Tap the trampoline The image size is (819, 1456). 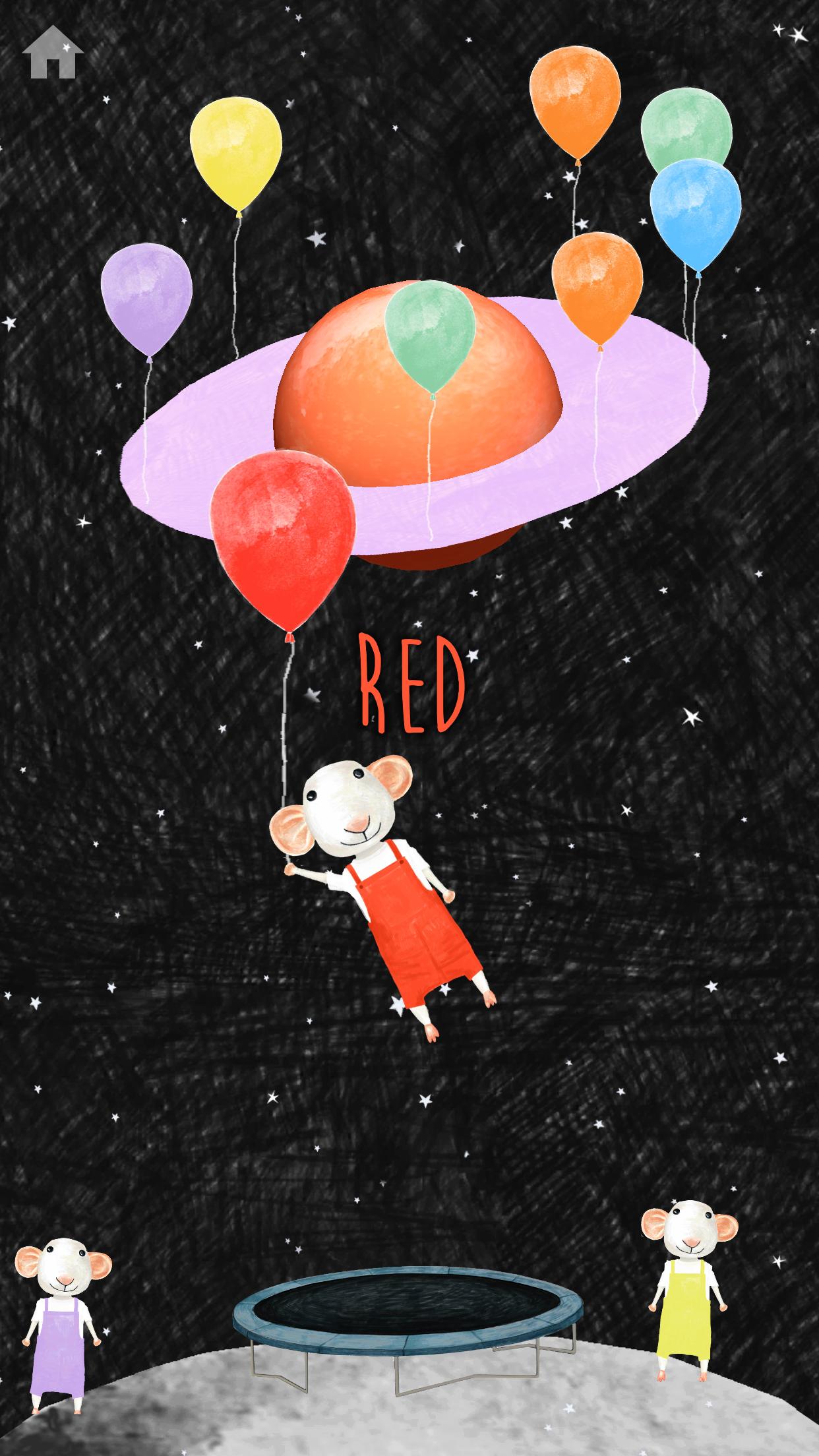408,1333
